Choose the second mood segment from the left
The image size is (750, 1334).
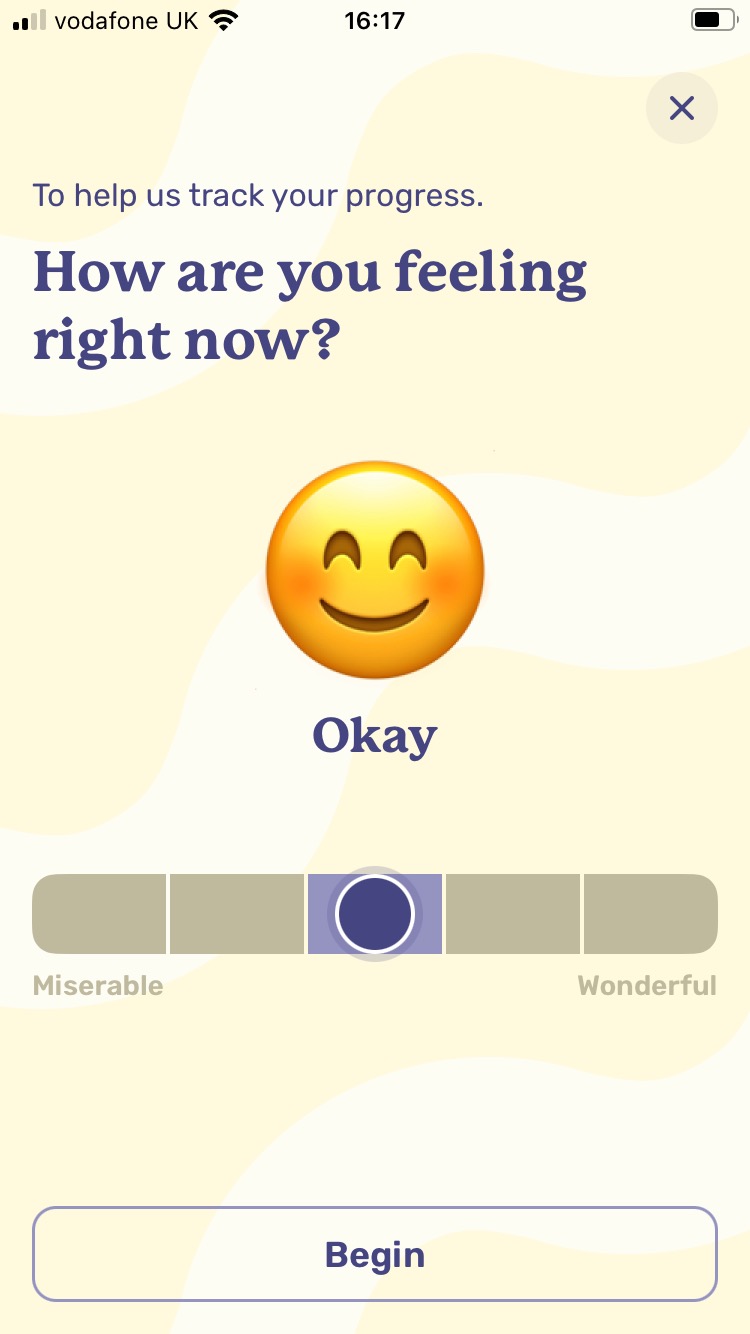tap(237, 914)
